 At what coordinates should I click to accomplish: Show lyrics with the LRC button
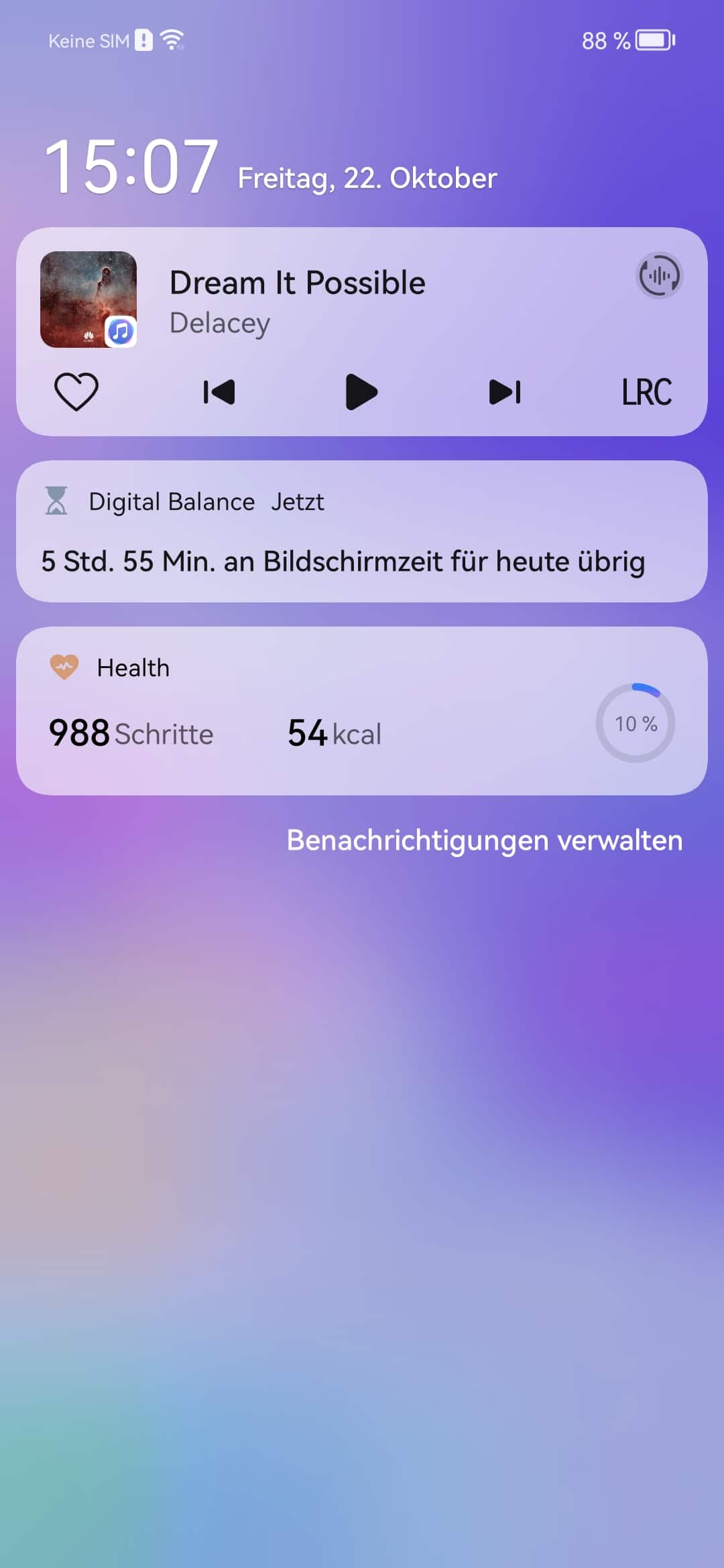(646, 392)
